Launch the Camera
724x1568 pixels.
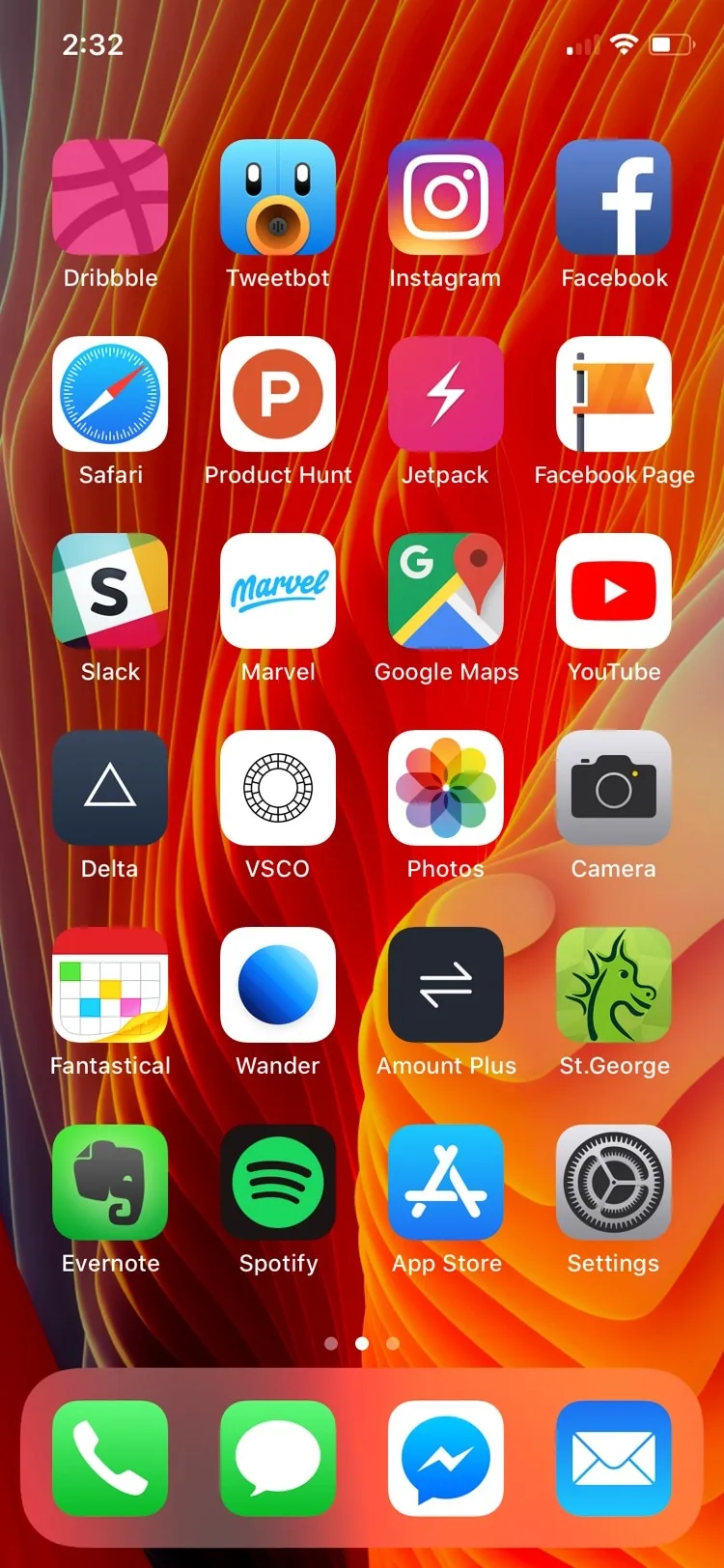click(x=614, y=788)
